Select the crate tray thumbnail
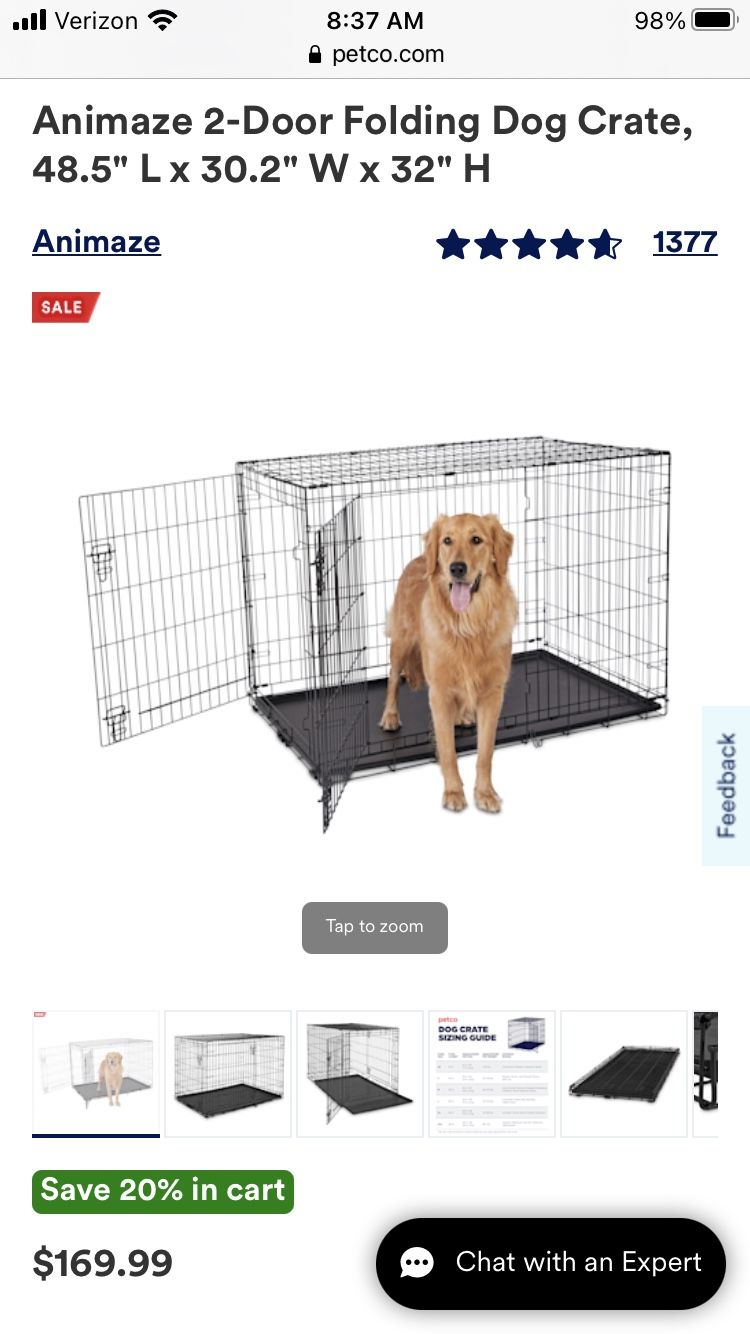 [x=624, y=1072]
